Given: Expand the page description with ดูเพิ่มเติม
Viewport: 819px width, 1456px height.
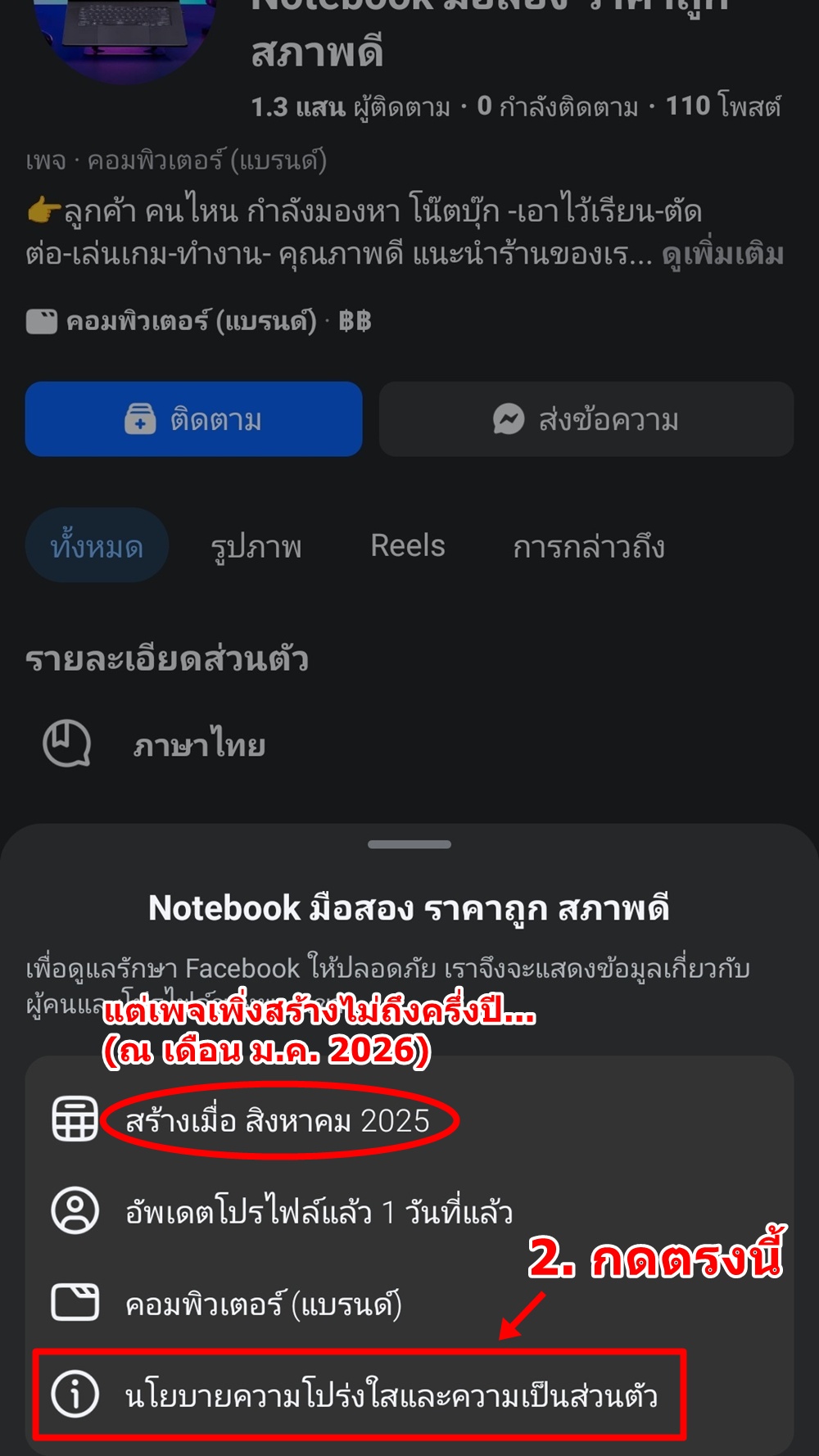Looking at the screenshot, I should (x=724, y=255).
